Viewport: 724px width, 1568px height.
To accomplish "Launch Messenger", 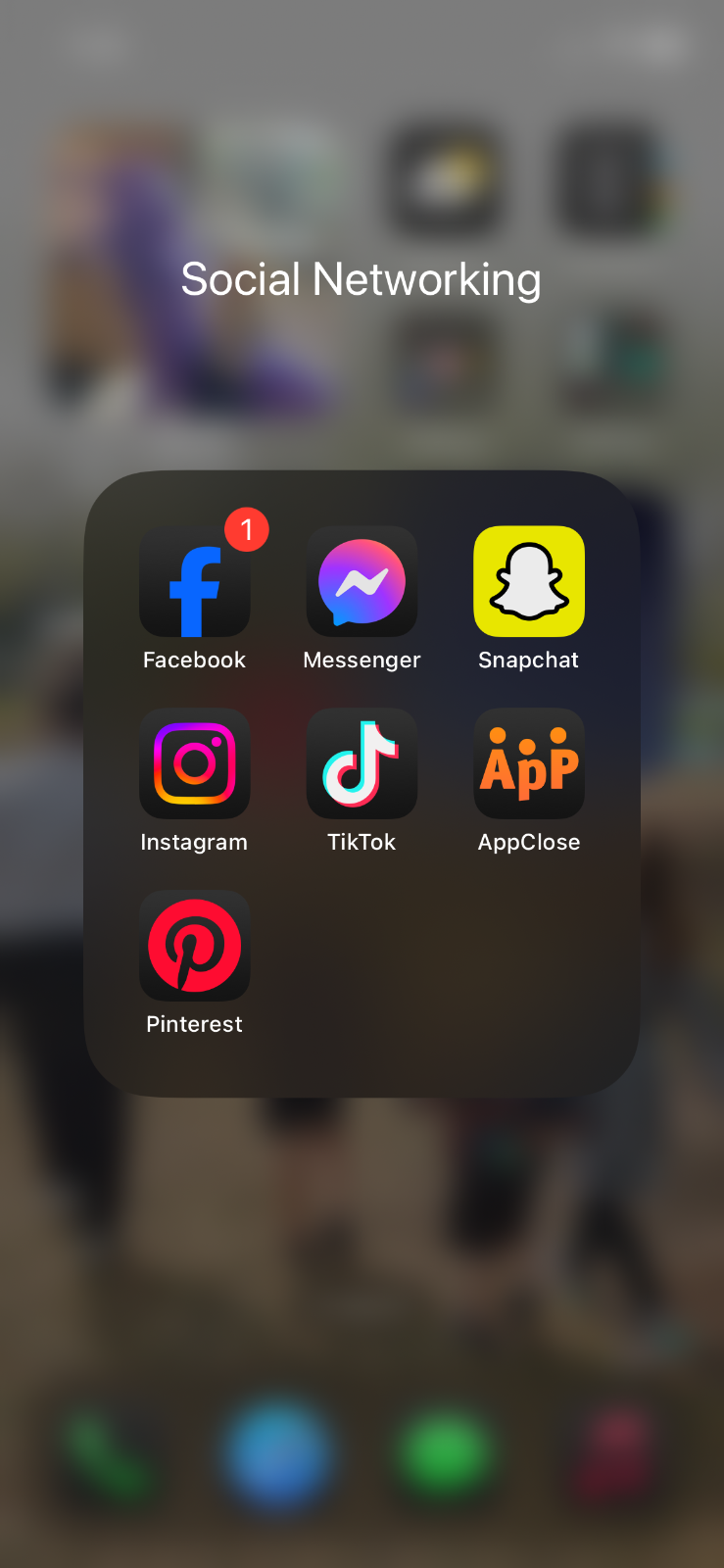I will pyautogui.click(x=362, y=583).
